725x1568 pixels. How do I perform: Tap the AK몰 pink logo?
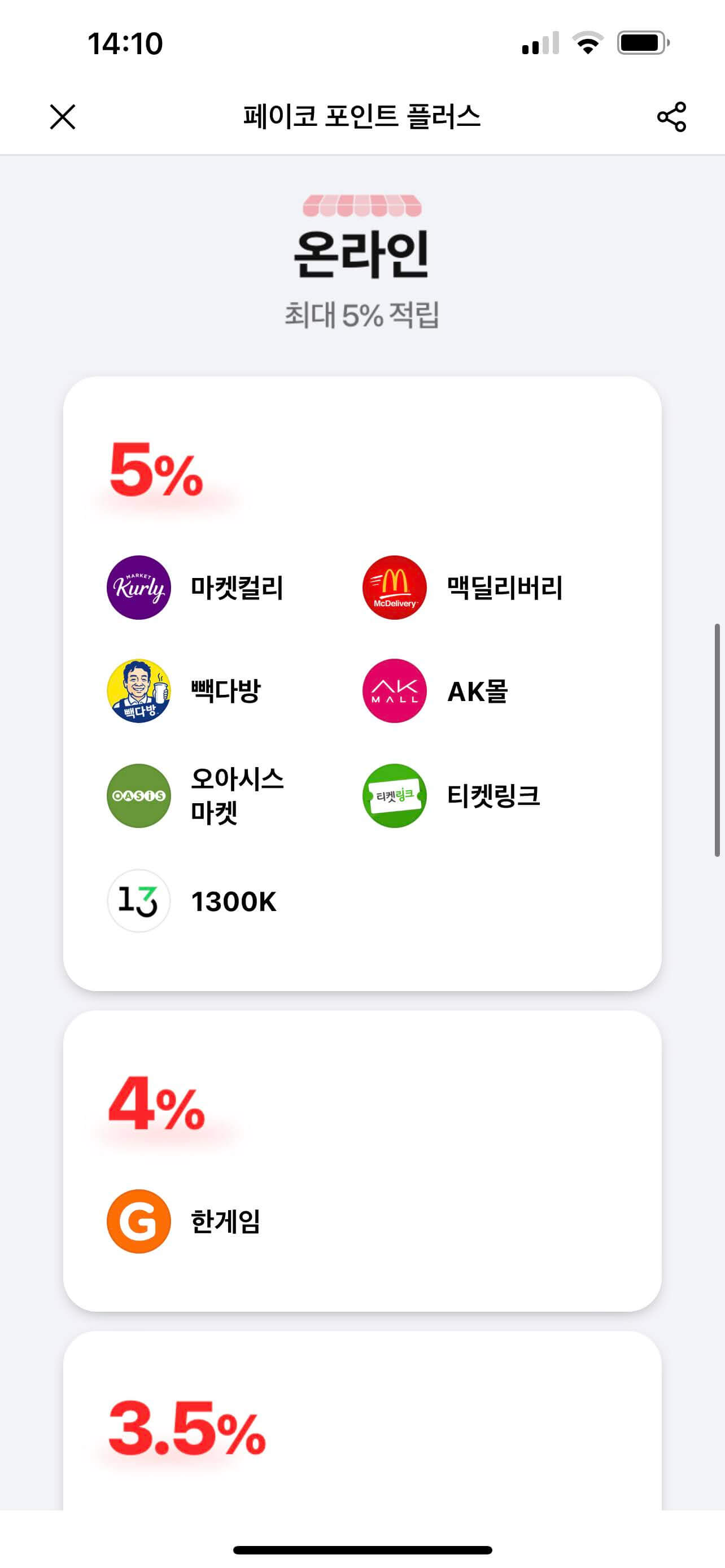click(394, 691)
